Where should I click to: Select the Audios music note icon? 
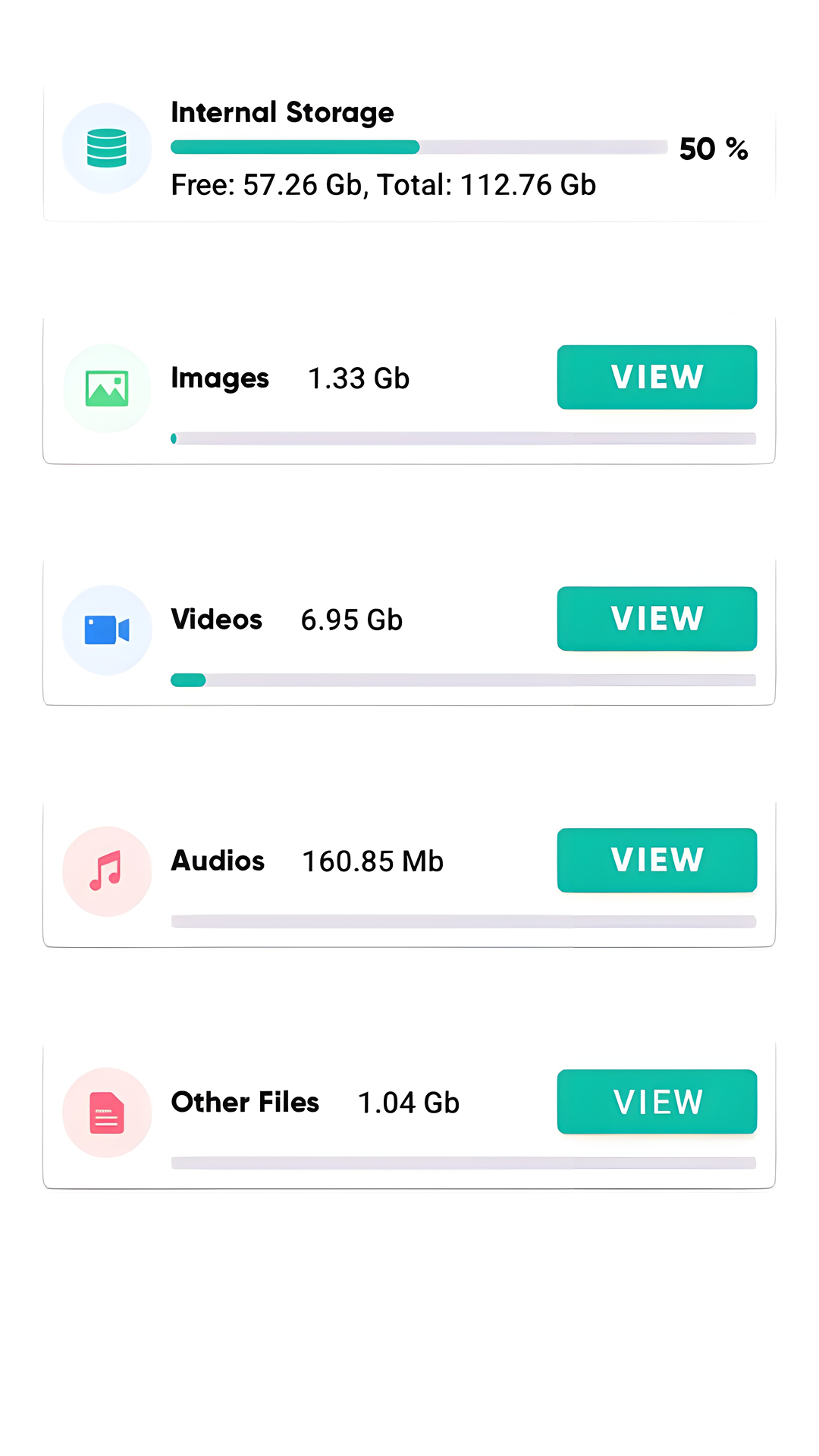(106, 871)
